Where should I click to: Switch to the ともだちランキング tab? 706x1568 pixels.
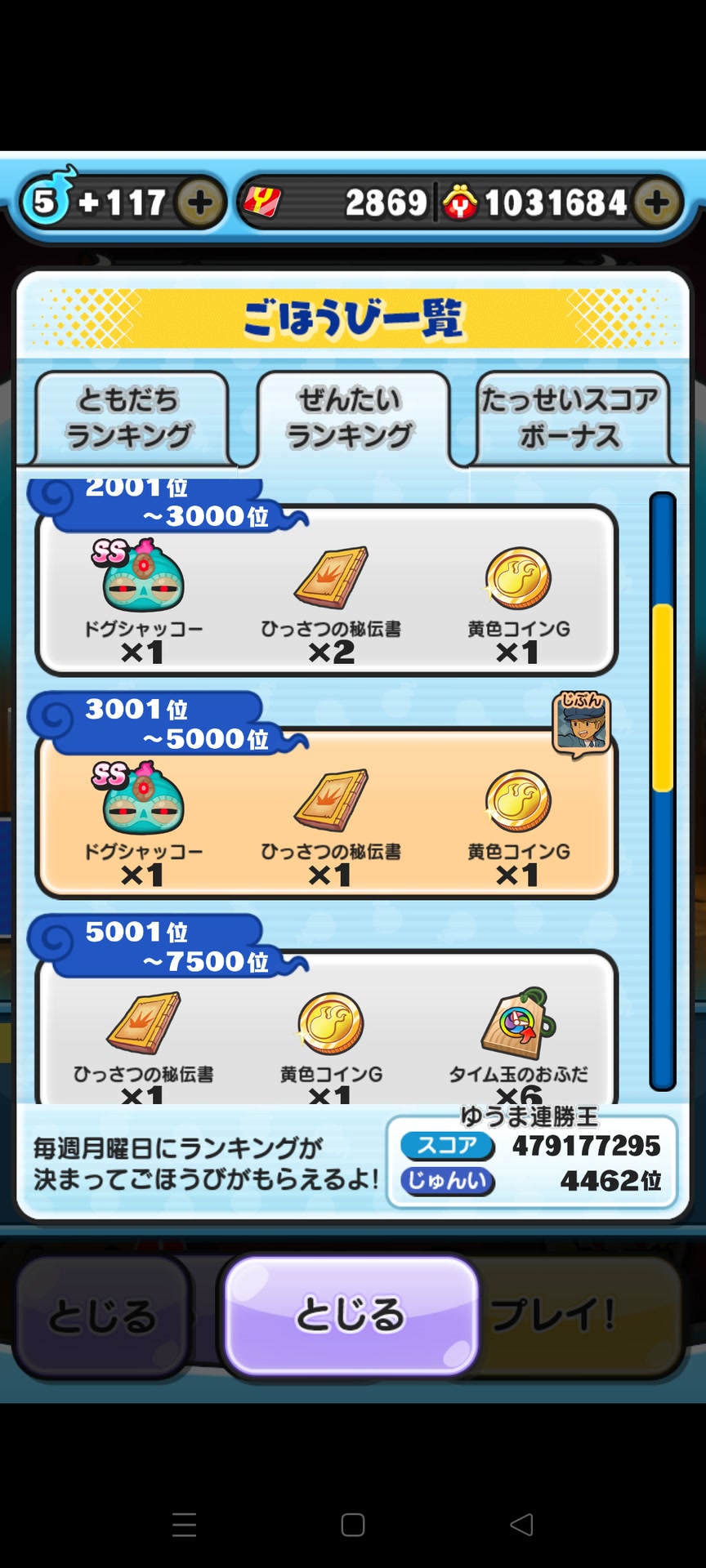tap(131, 417)
